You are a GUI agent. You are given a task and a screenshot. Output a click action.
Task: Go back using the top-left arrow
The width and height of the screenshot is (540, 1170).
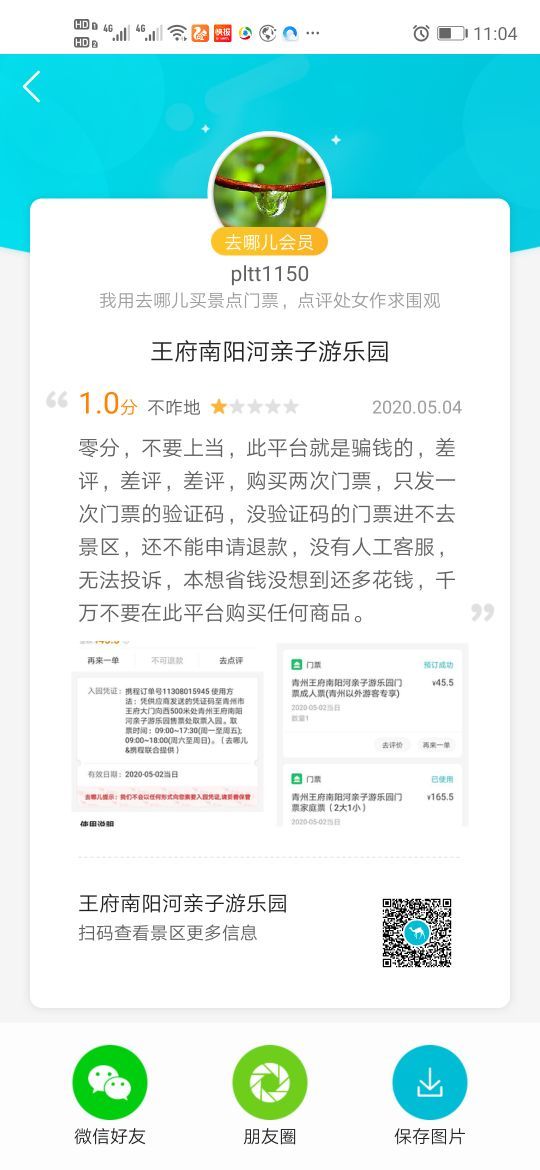click(x=31, y=87)
